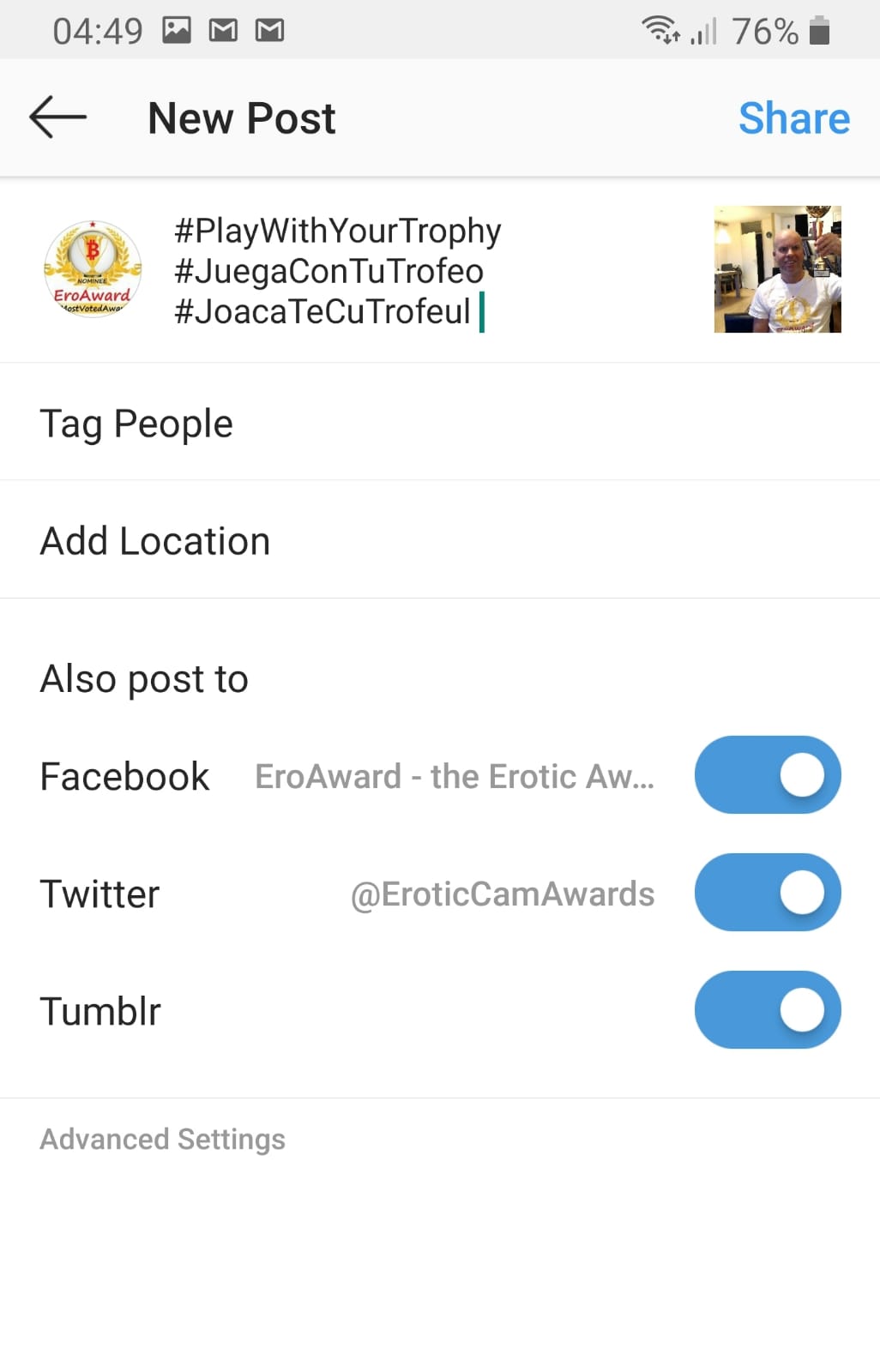Open Tag People
The height and width of the screenshot is (1372, 880).
(137, 424)
